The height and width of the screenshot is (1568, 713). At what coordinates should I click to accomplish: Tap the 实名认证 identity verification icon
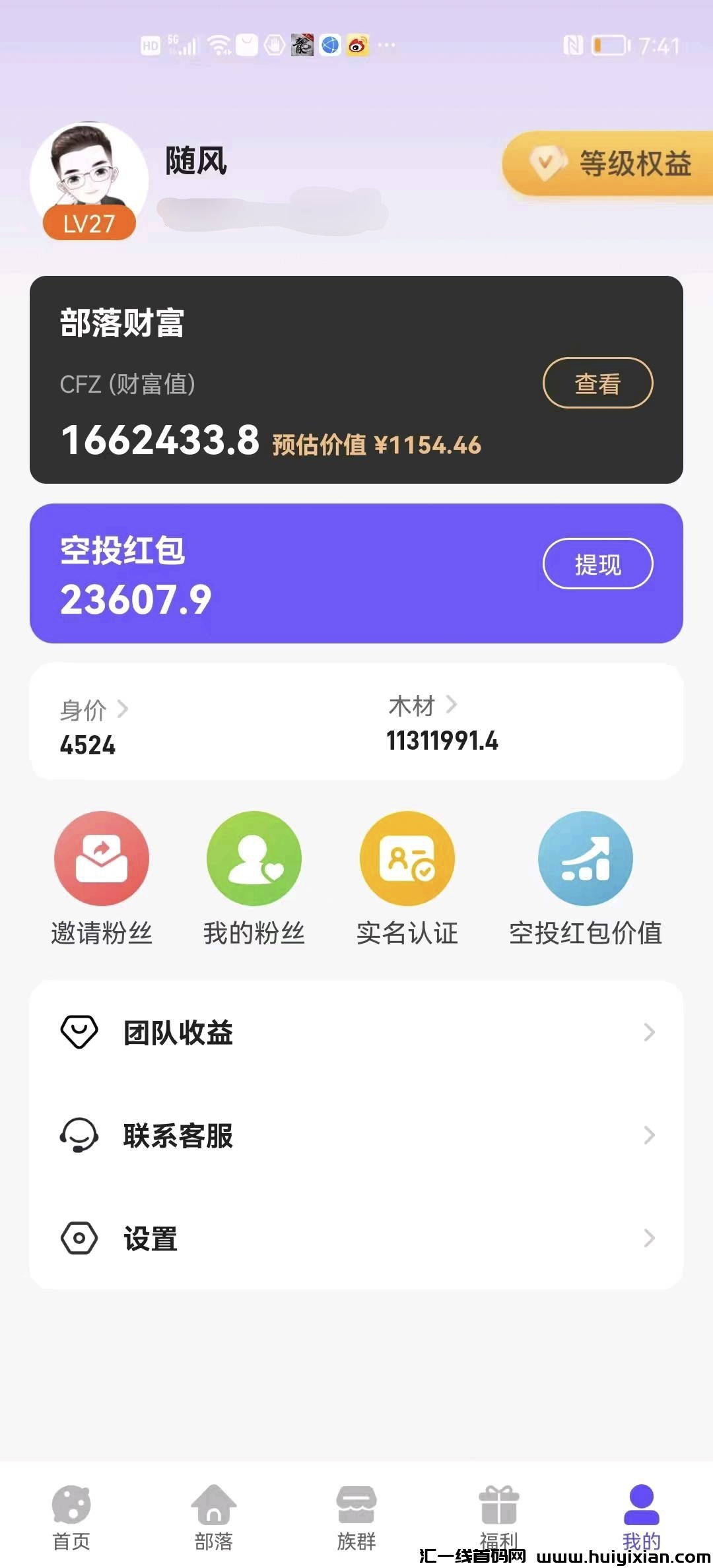coord(407,858)
